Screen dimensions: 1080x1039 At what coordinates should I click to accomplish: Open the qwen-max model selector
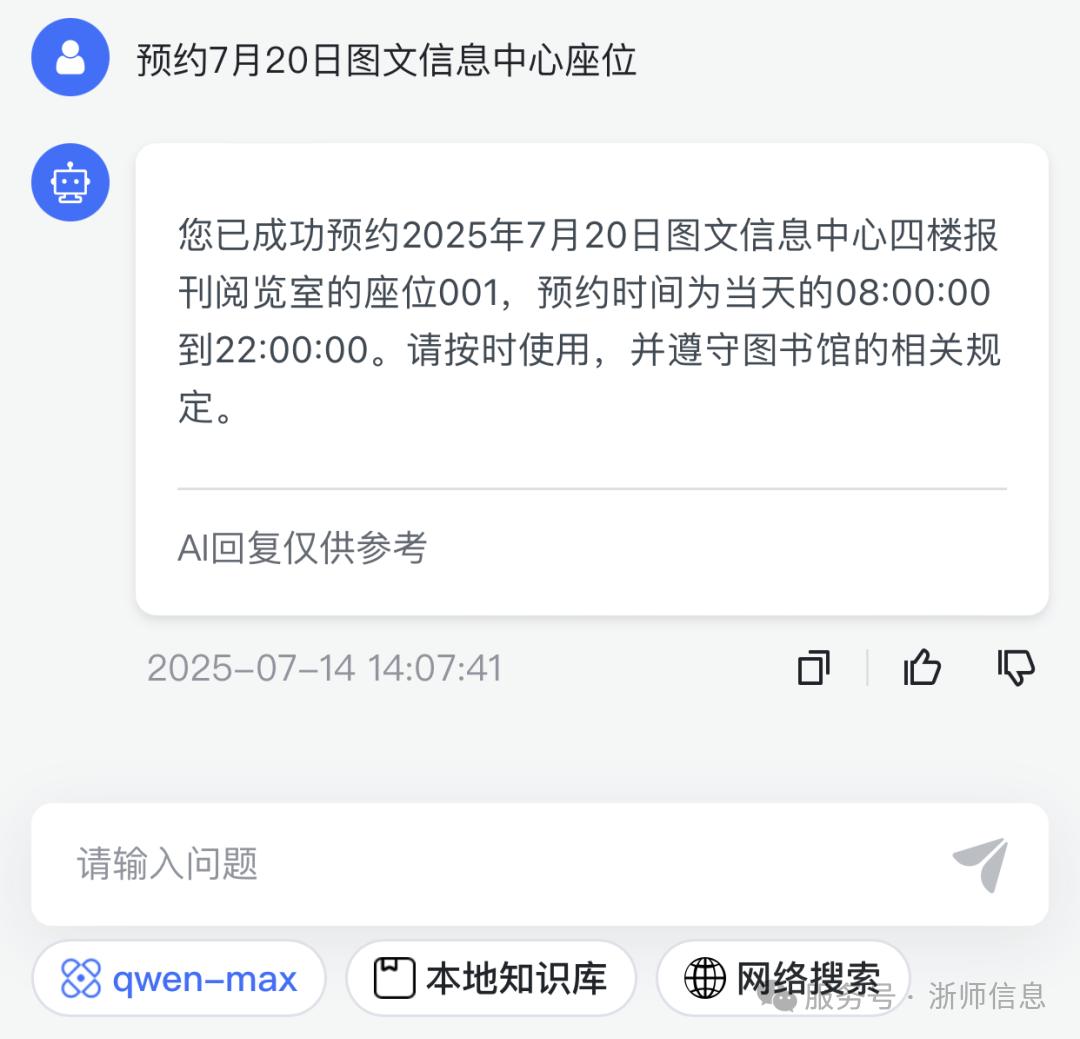pos(179,978)
